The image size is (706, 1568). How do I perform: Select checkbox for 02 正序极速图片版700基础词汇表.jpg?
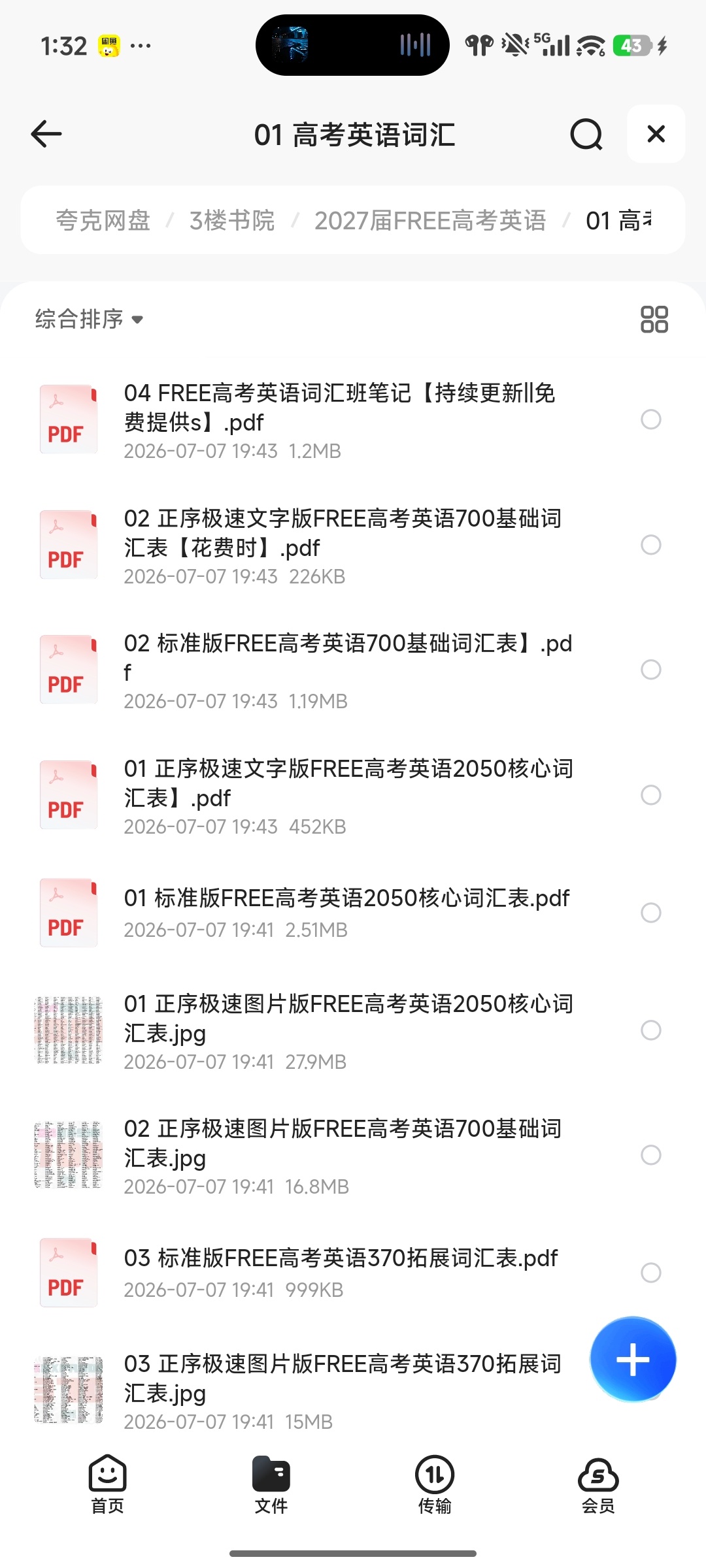[650, 1155]
